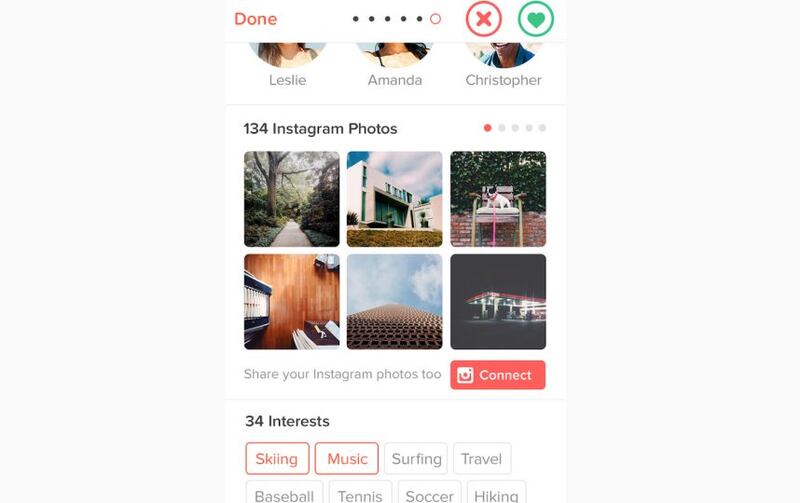
Task: Like this profile with the green heart
Action: pyautogui.click(x=535, y=19)
